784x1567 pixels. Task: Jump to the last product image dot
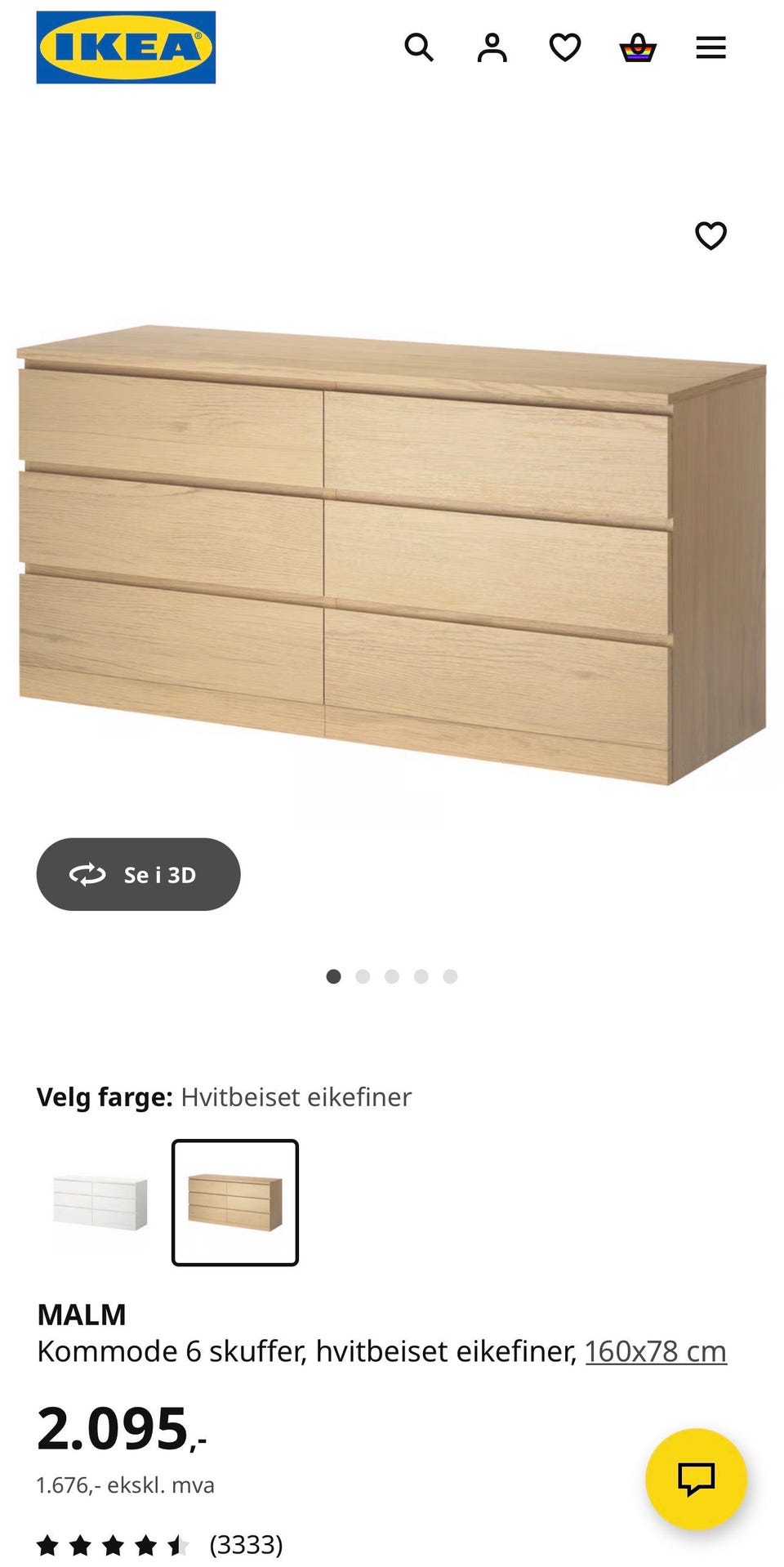click(450, 976)
